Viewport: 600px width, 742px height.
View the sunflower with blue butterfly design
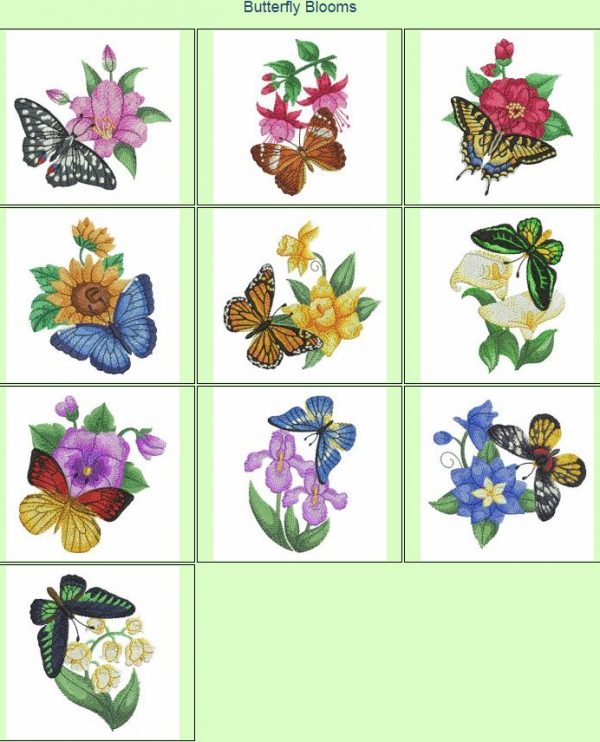[92, 295]
